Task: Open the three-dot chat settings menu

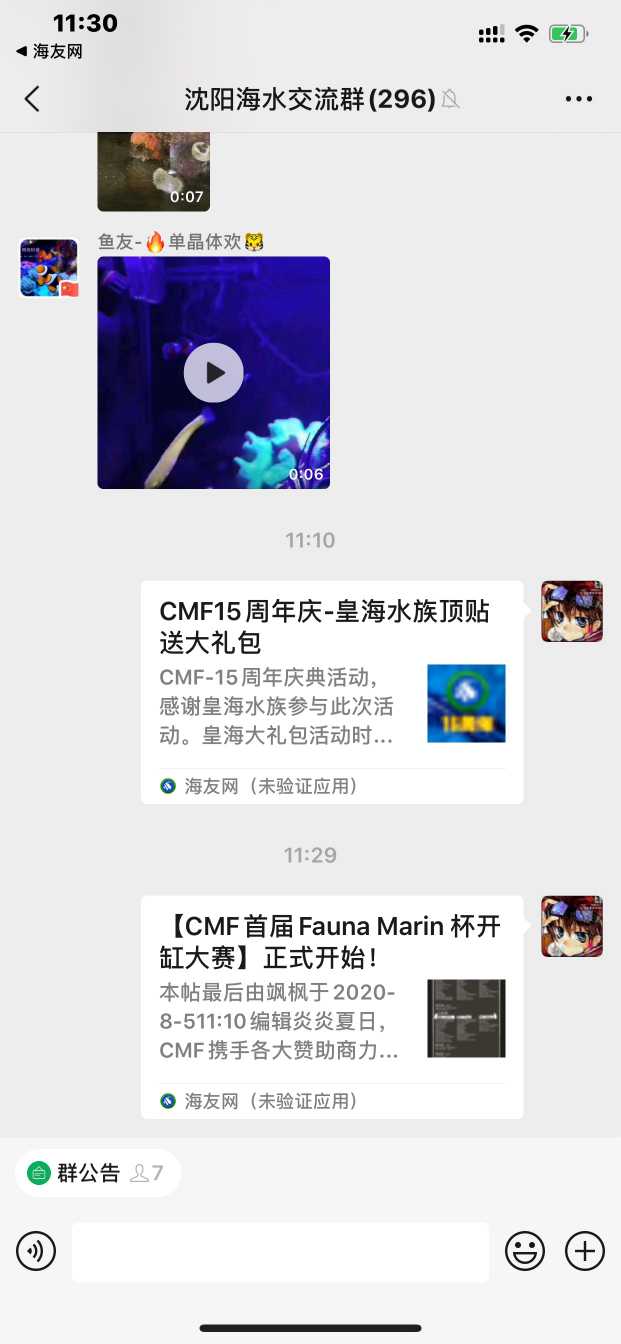Action: coord(579,98)
